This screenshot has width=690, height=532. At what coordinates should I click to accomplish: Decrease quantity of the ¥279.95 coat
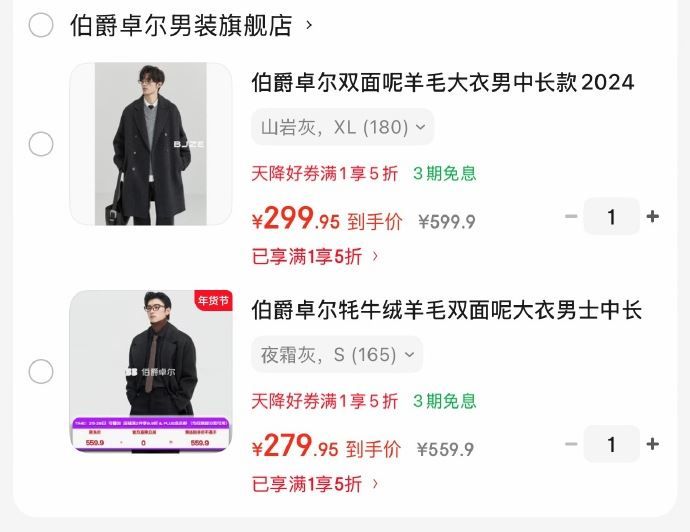(571, 444)
